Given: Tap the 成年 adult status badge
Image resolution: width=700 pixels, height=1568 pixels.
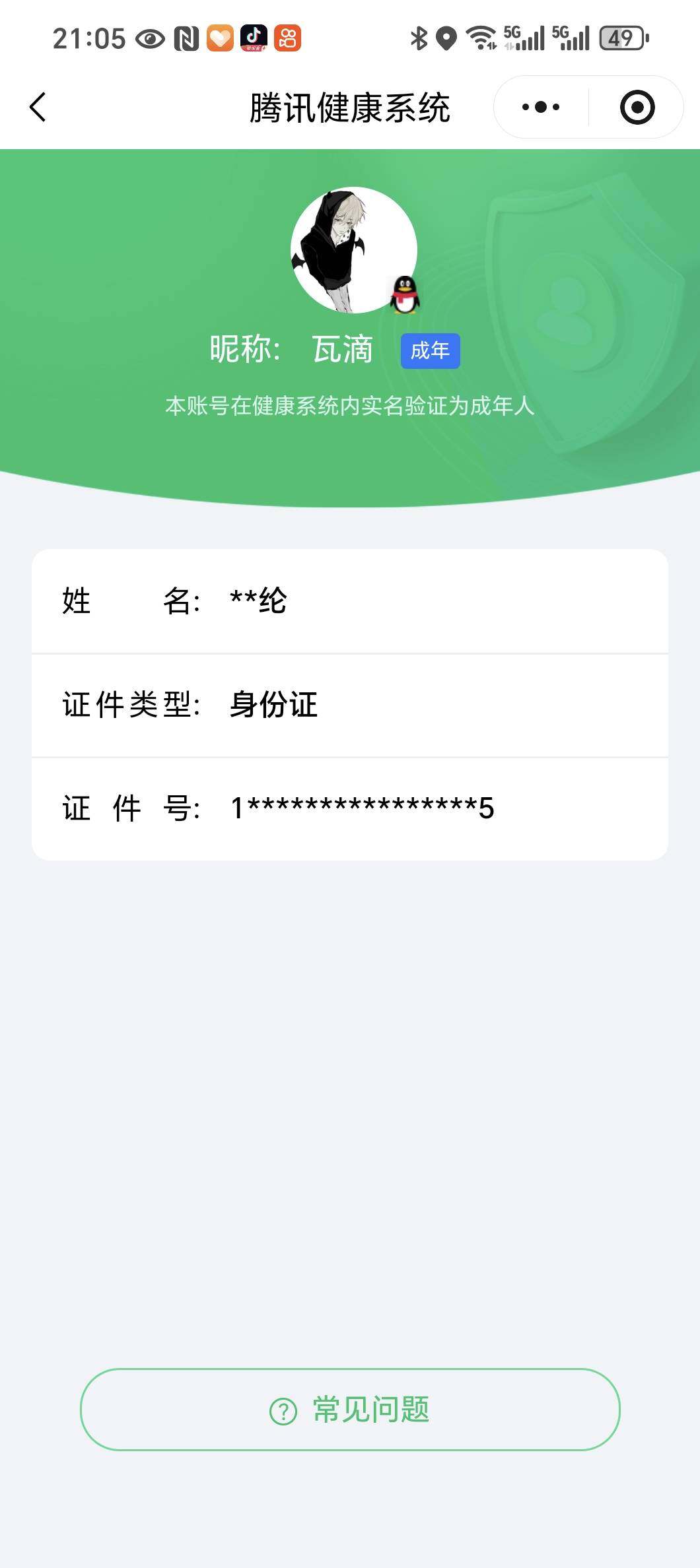Looking at the screenshot, I should (430, 351).
